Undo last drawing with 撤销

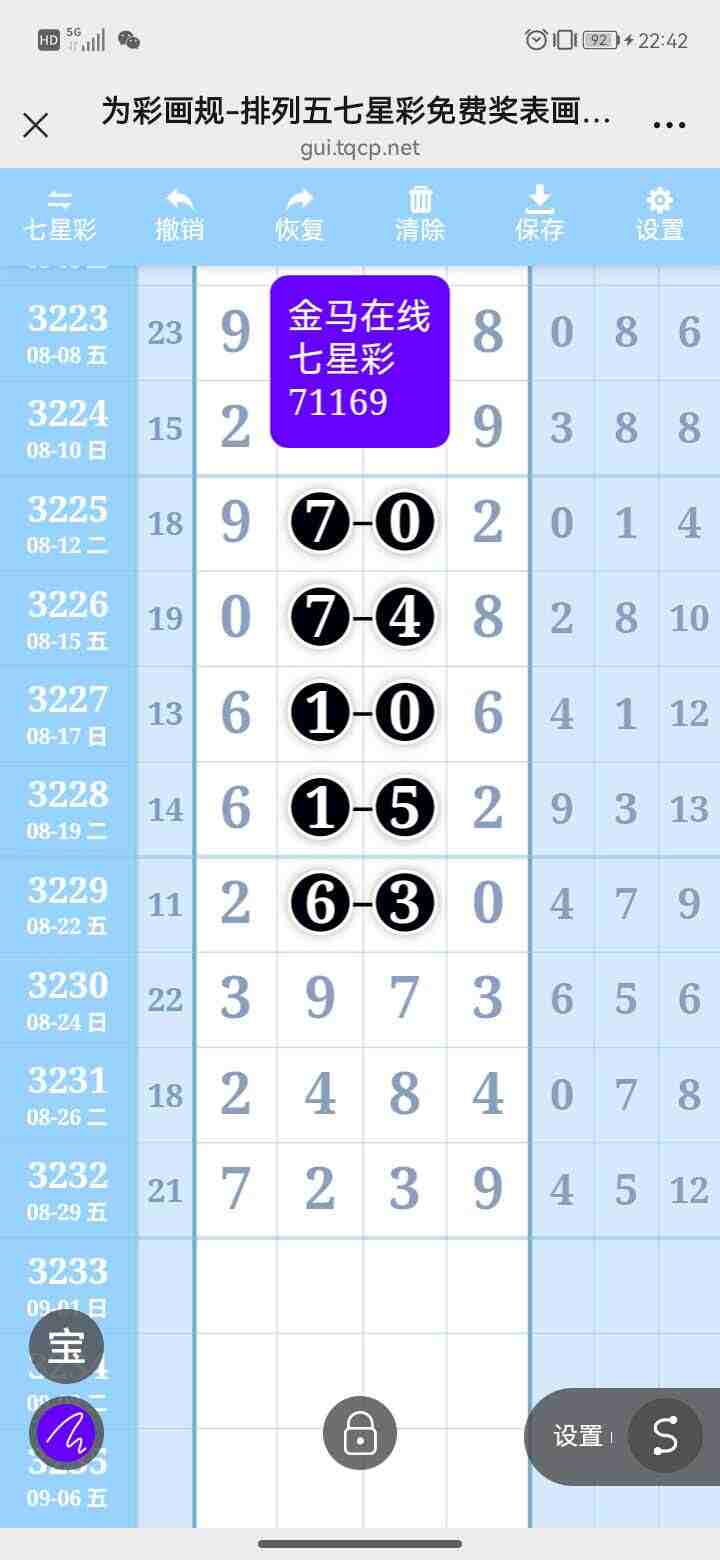(x=180, y=215)
